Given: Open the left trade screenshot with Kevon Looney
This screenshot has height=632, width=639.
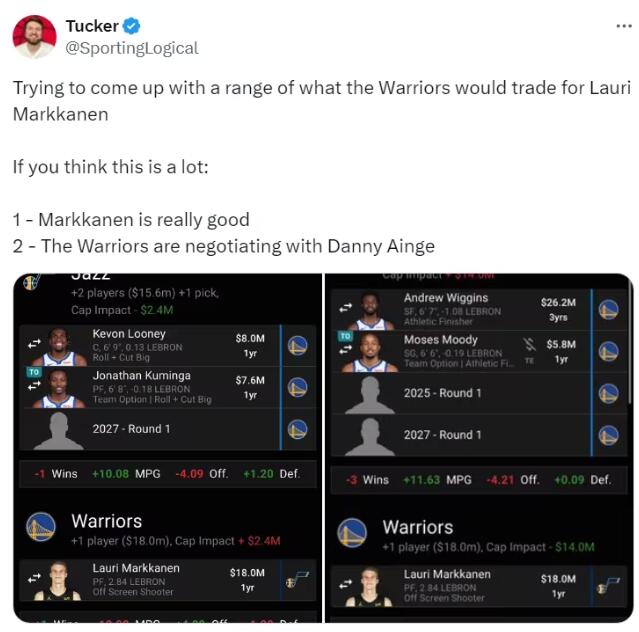Looking at the screenshot, I should click(167, 447).
